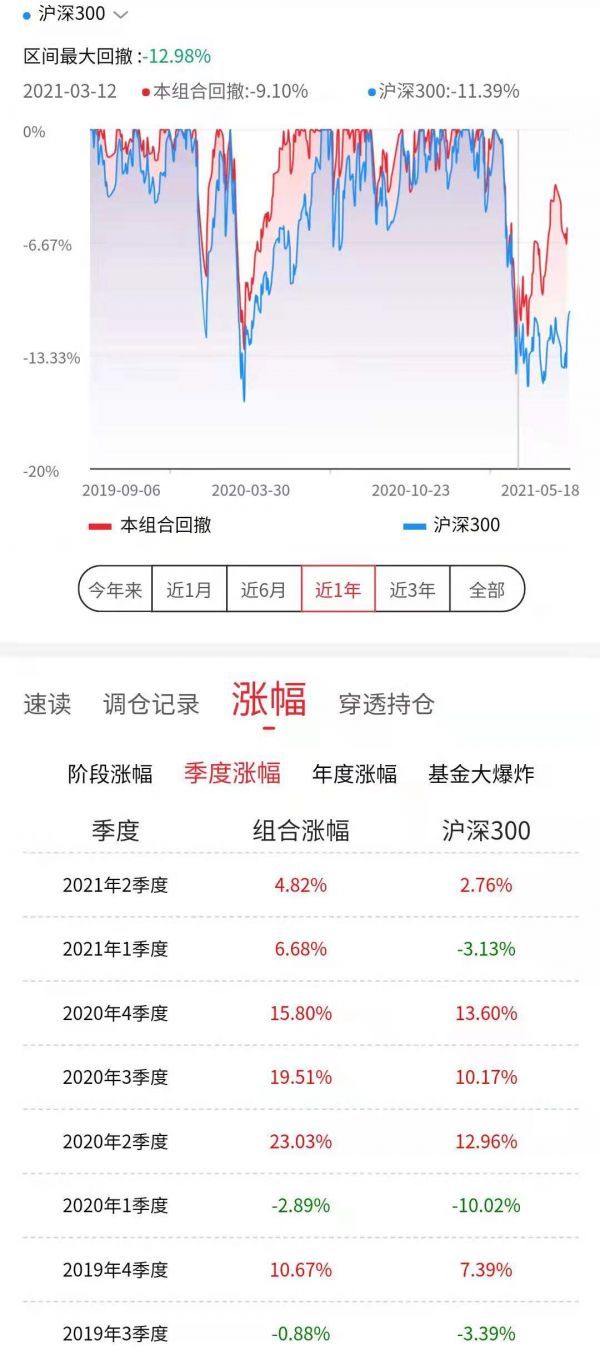Select the 今年来 time range
The image size is (600, 1361).
point(115,590)
